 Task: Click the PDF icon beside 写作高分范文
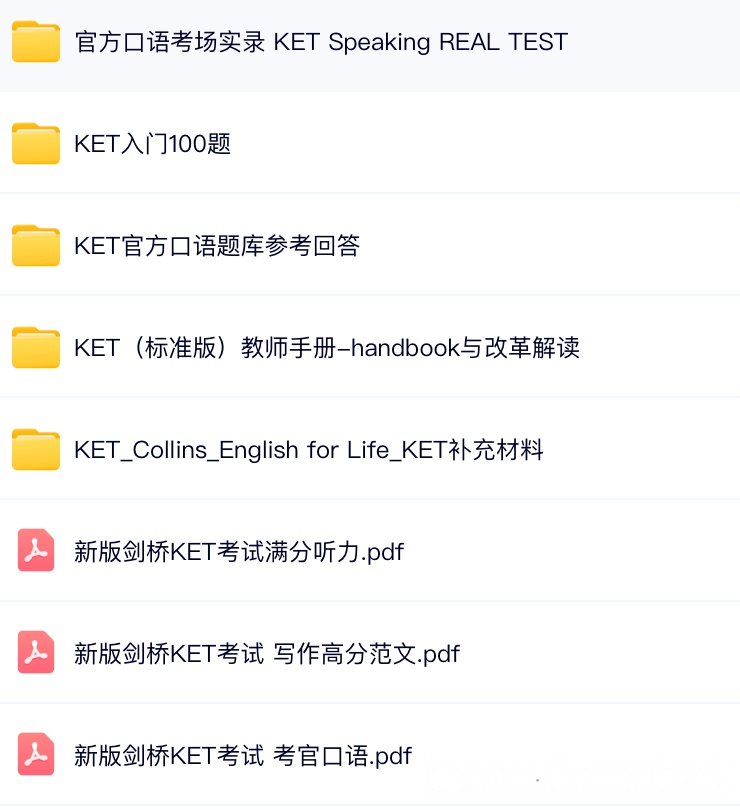click(x=35, y=654)
